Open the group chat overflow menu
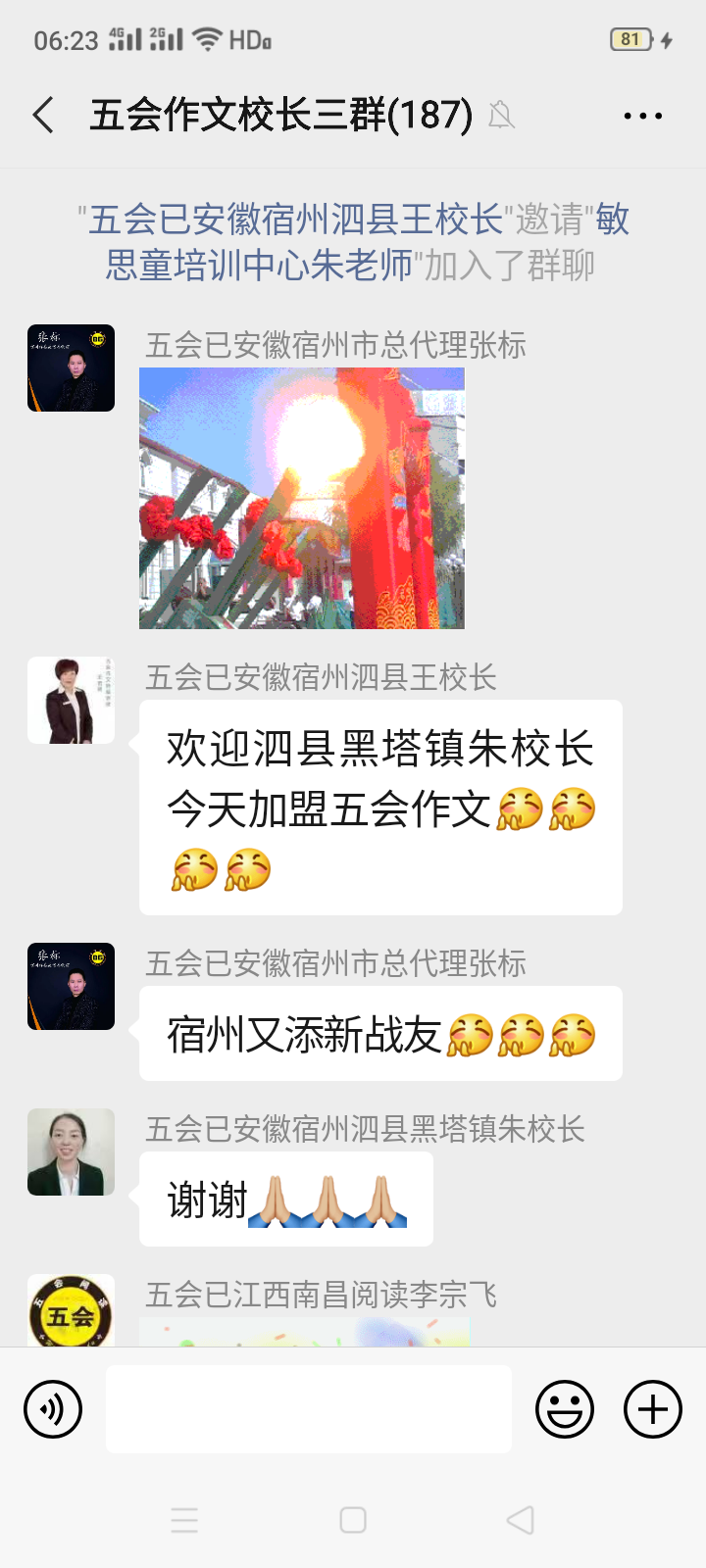This screenshot has width=706, height=1568. [x=642, y=116]
